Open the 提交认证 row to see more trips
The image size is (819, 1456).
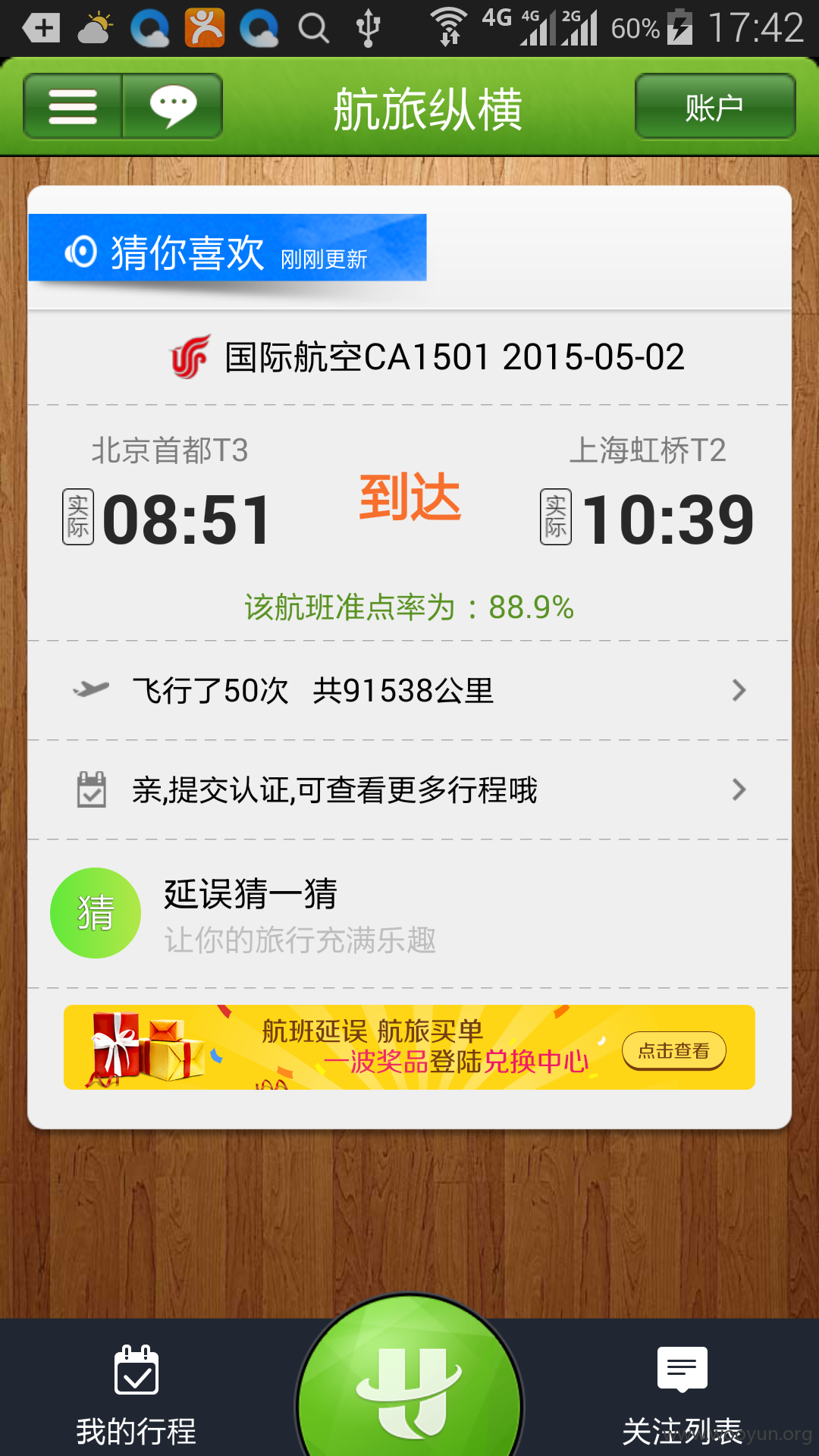click(409, 789)
